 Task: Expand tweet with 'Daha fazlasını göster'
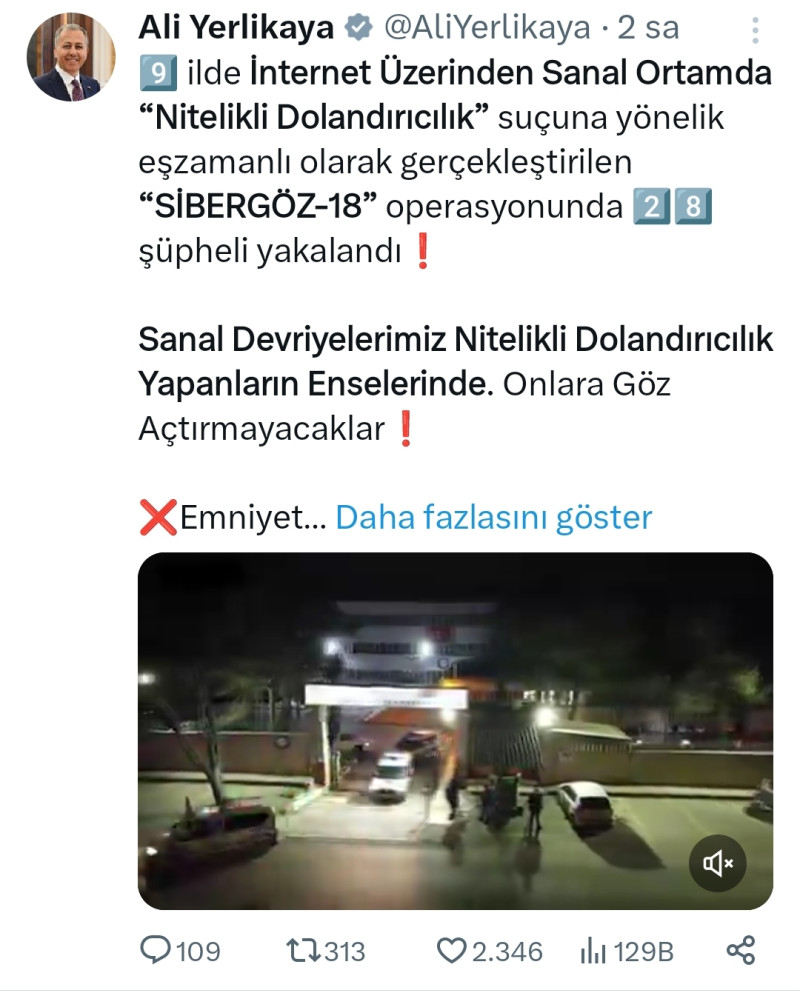[493, 517]
